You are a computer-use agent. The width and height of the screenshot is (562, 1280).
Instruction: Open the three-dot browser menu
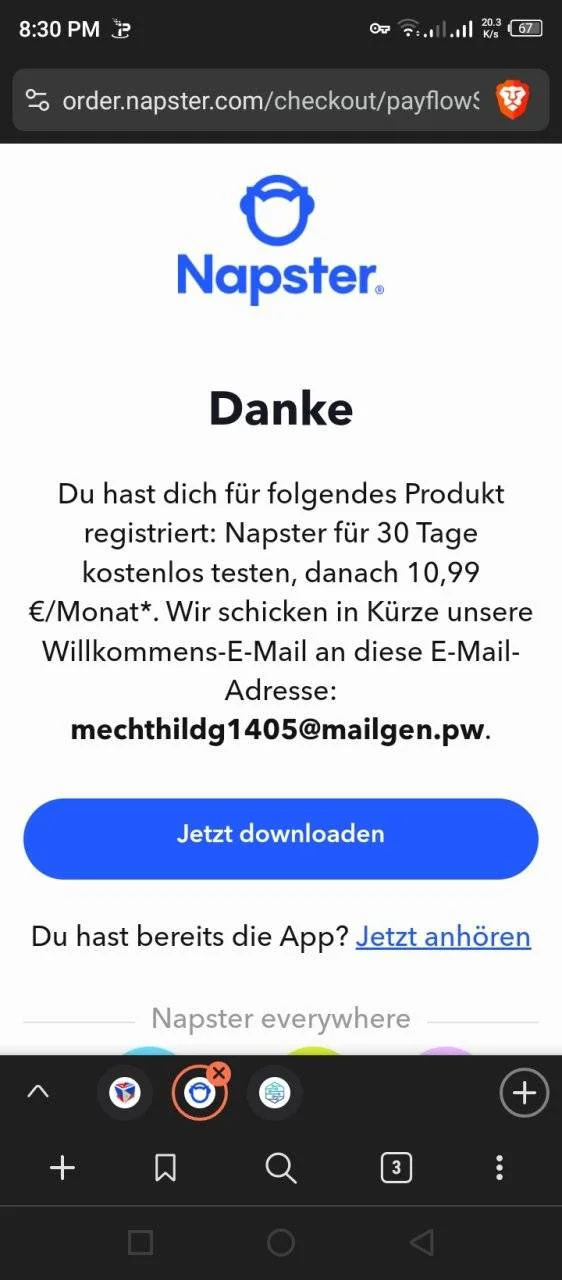click(x=499, y=1168)
